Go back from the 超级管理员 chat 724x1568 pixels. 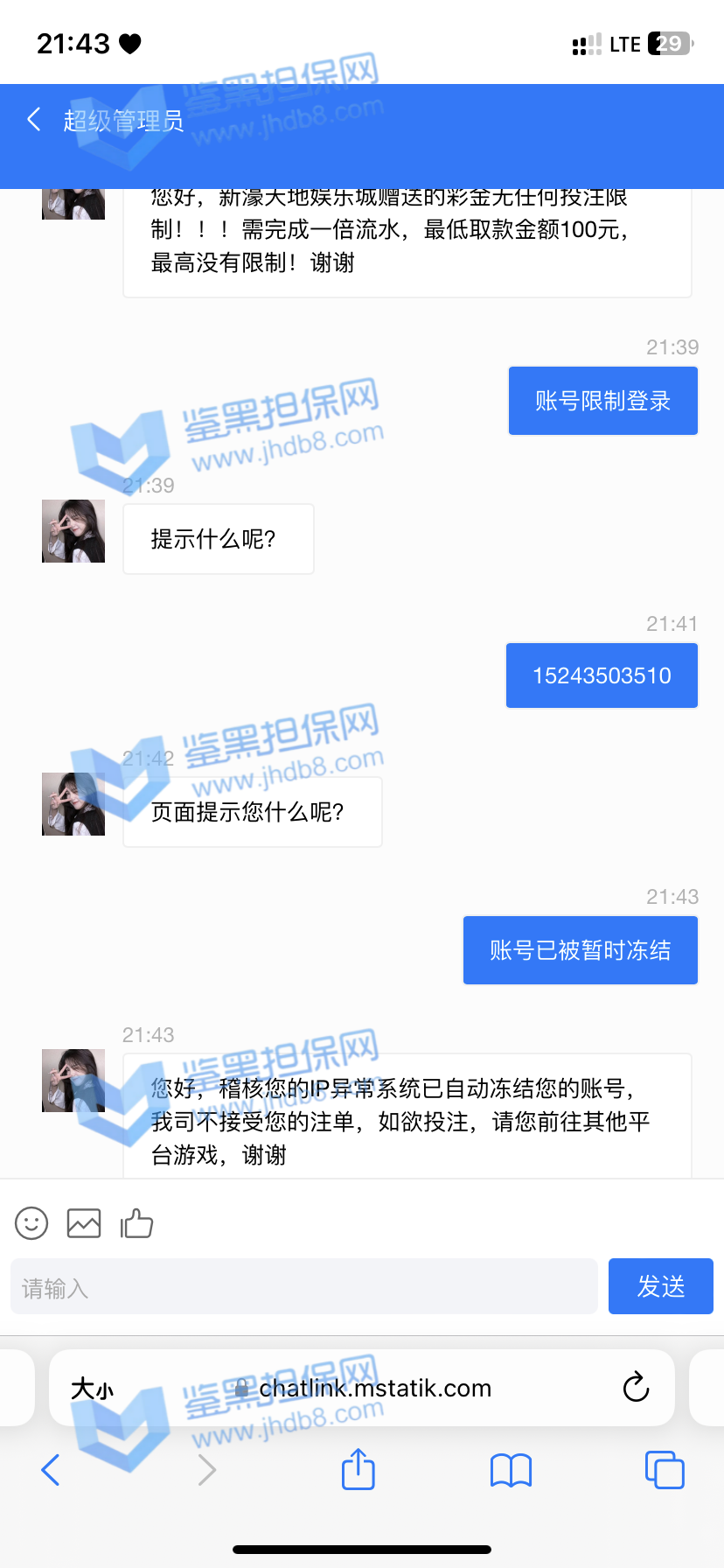pyautogui.click(x=34, y=120)
